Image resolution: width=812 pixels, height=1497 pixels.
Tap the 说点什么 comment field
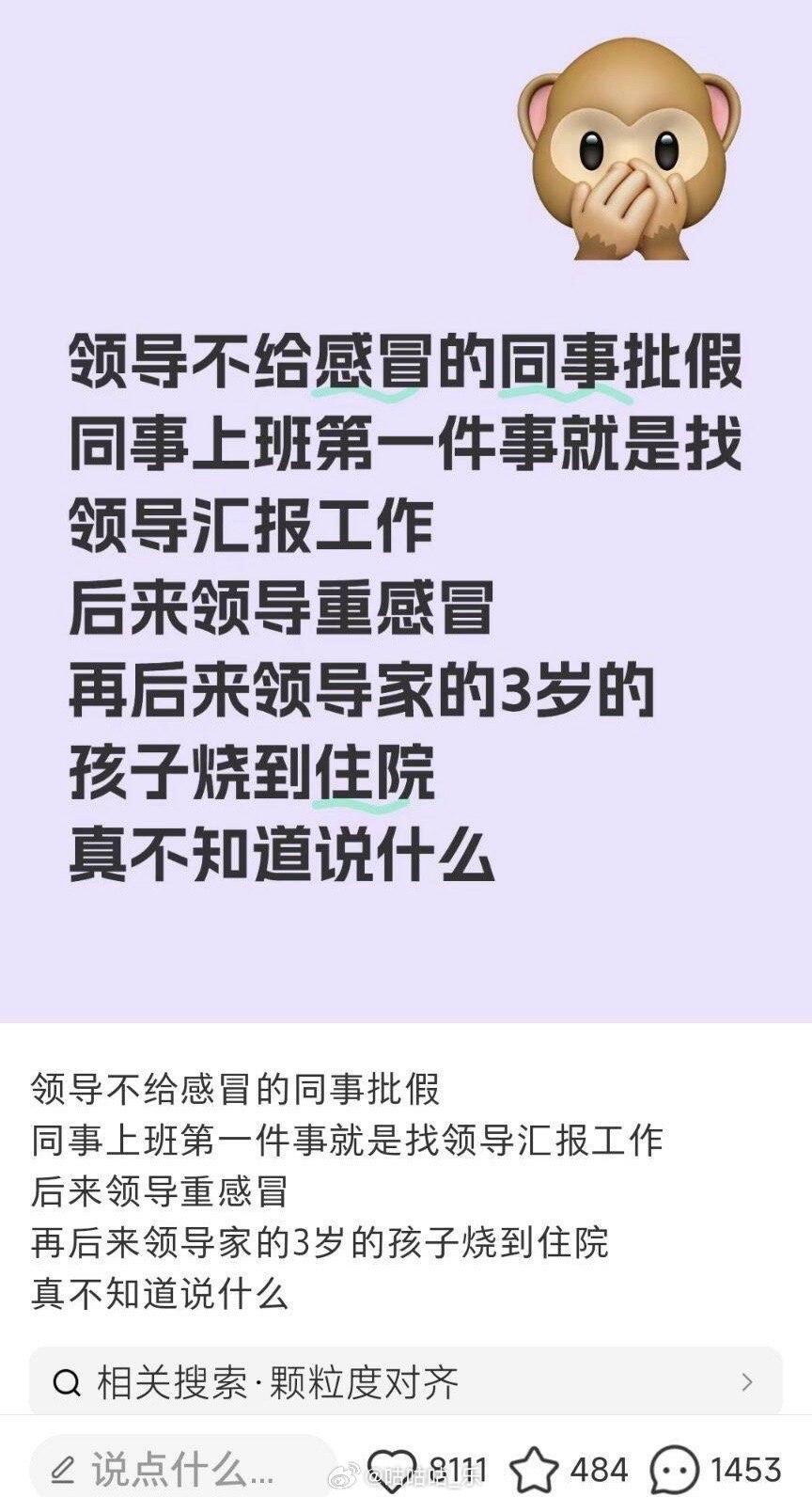coord(183,1468)
